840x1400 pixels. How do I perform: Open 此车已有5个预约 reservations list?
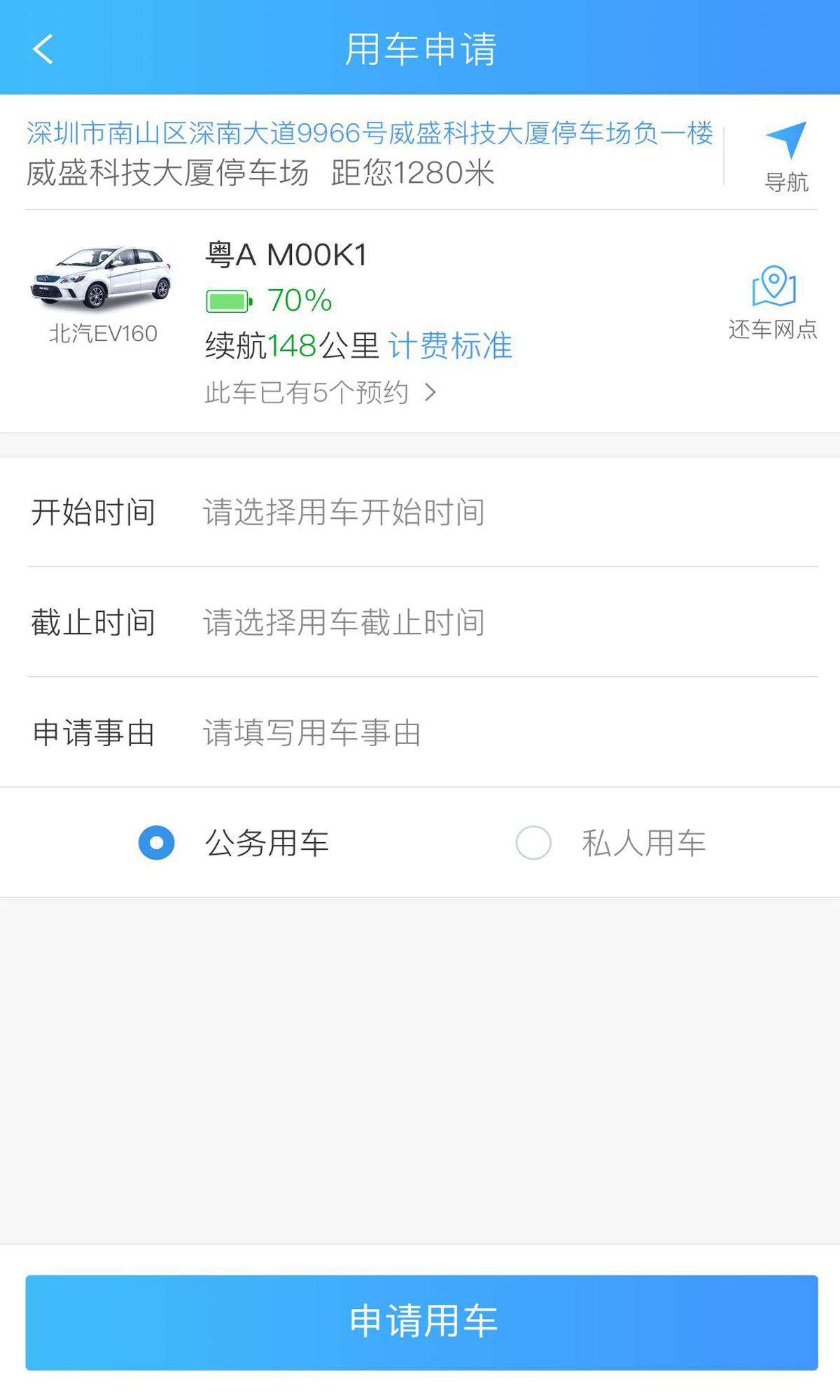tap(320, 393)
